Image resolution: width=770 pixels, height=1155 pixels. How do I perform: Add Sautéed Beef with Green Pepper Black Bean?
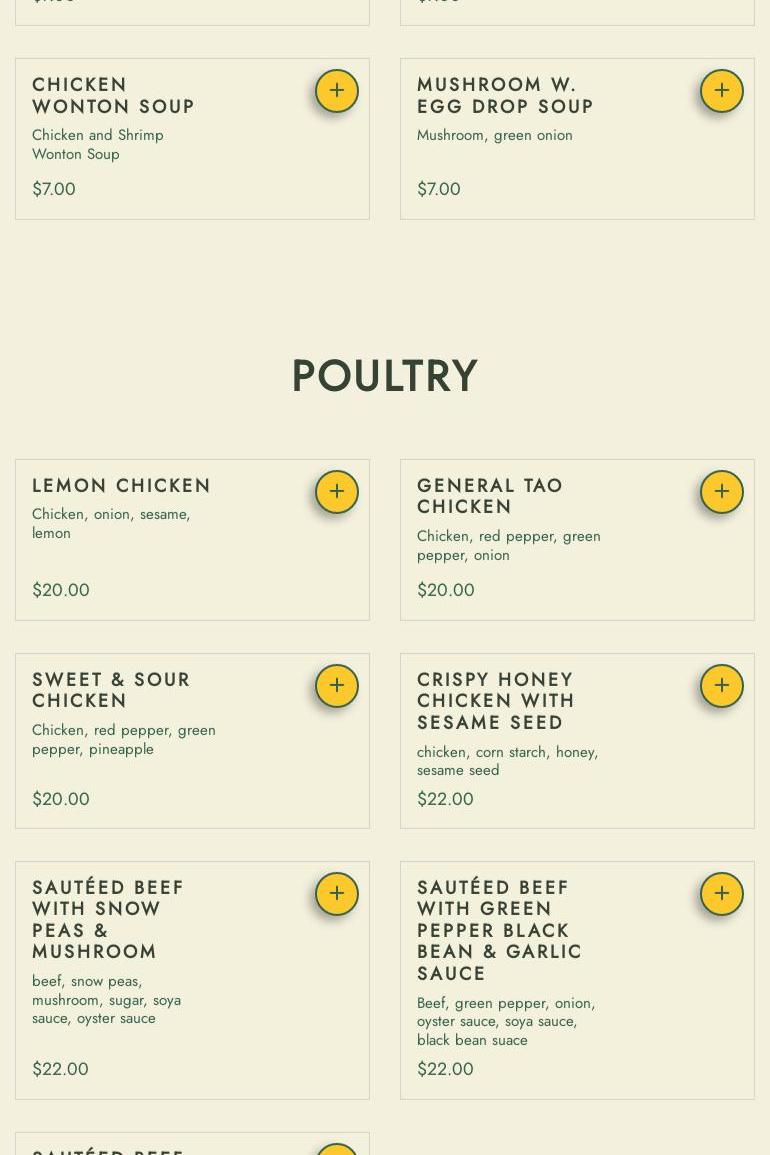pyautogui.click(x=722, y=894)
